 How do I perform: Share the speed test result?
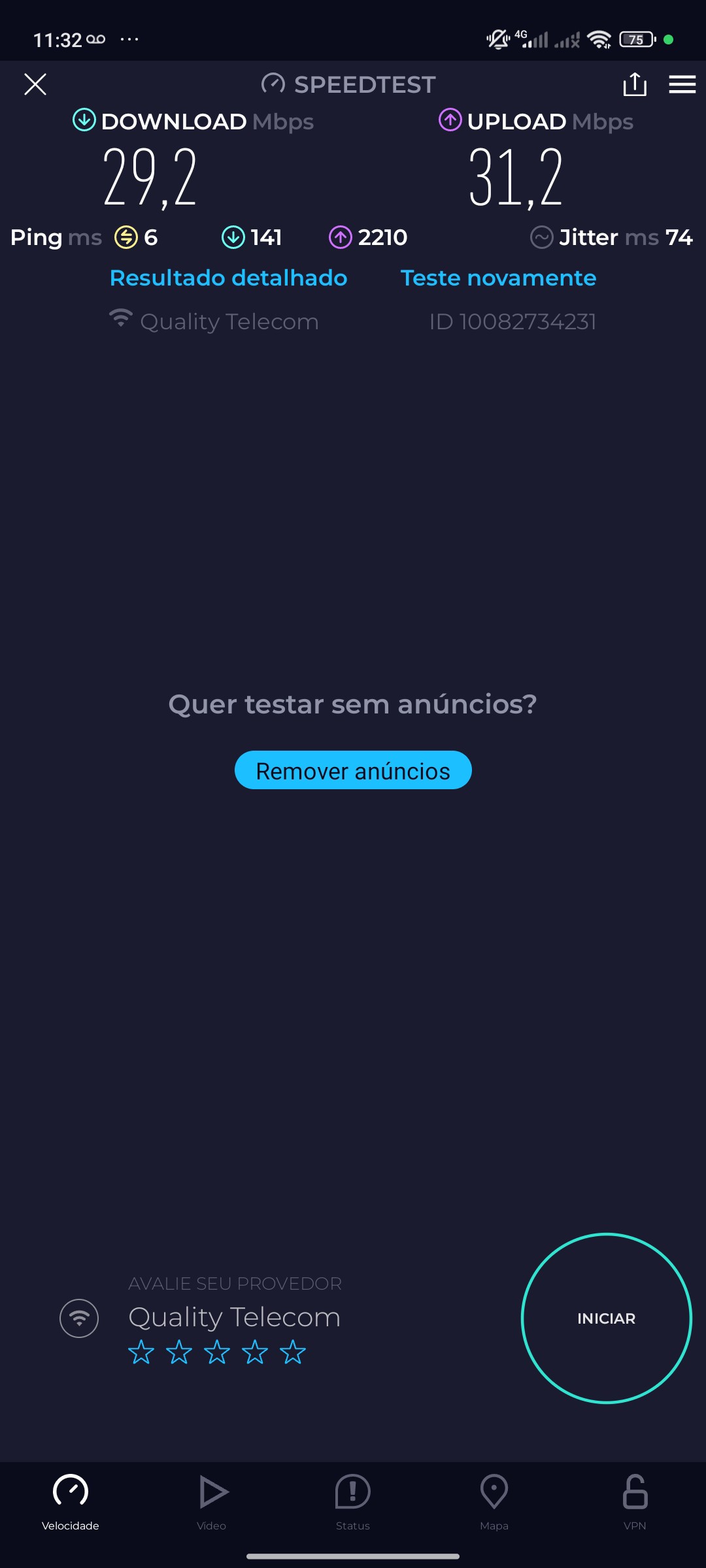tap(635, 84)
